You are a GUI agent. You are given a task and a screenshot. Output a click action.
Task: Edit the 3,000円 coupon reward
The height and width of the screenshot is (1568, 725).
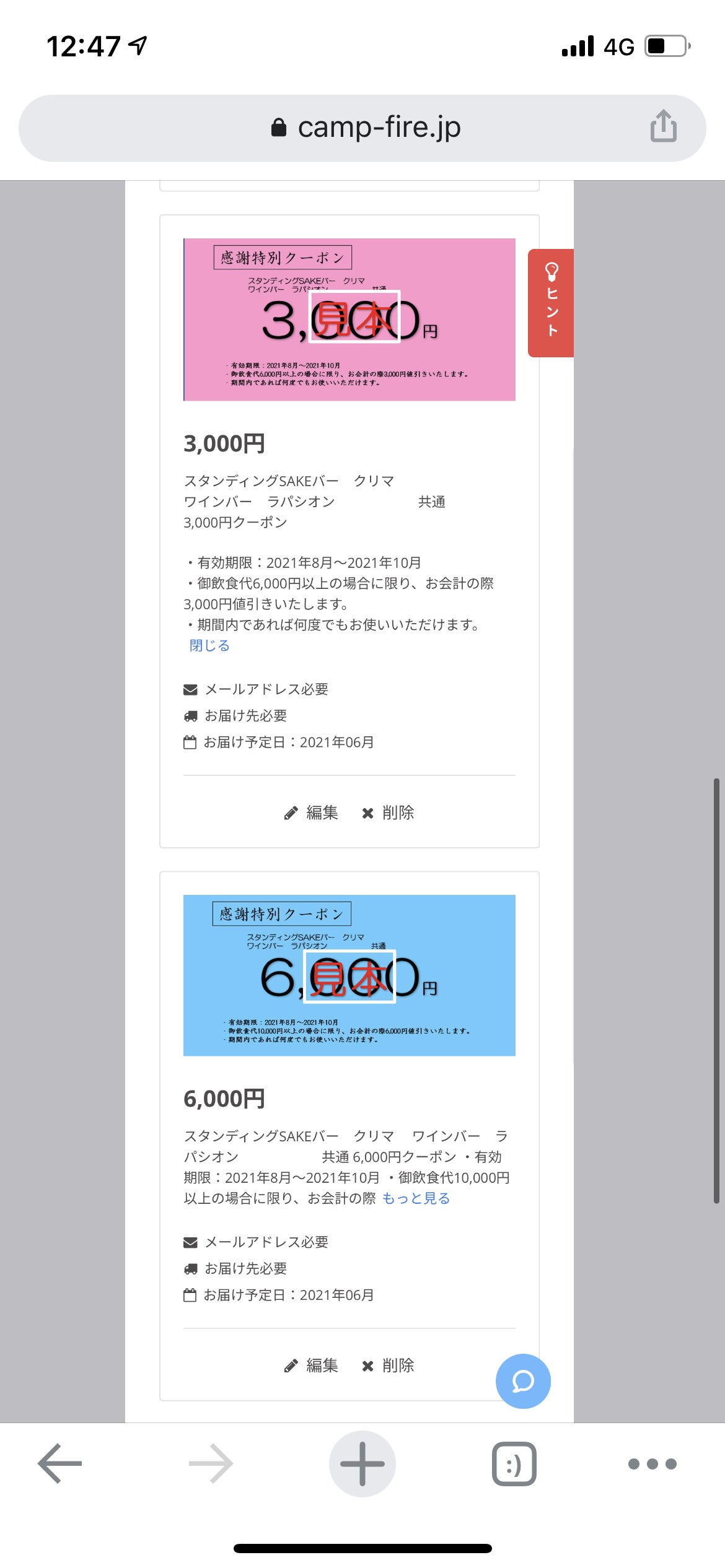(x=312, y=812)
